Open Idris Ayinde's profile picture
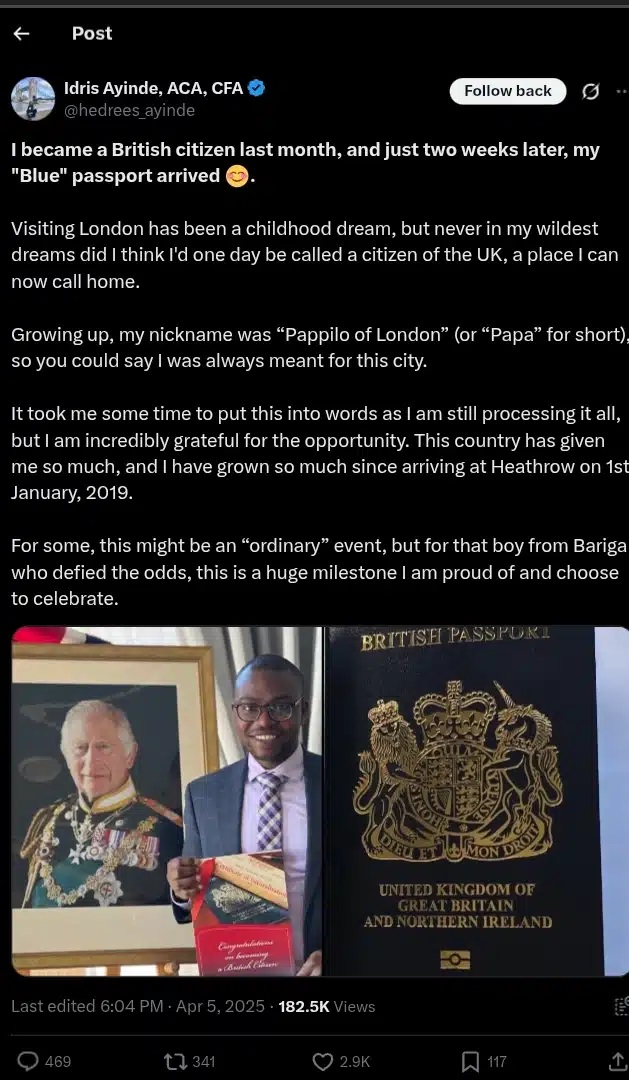This screenshot has width=629, height=1080. point(33,99)
